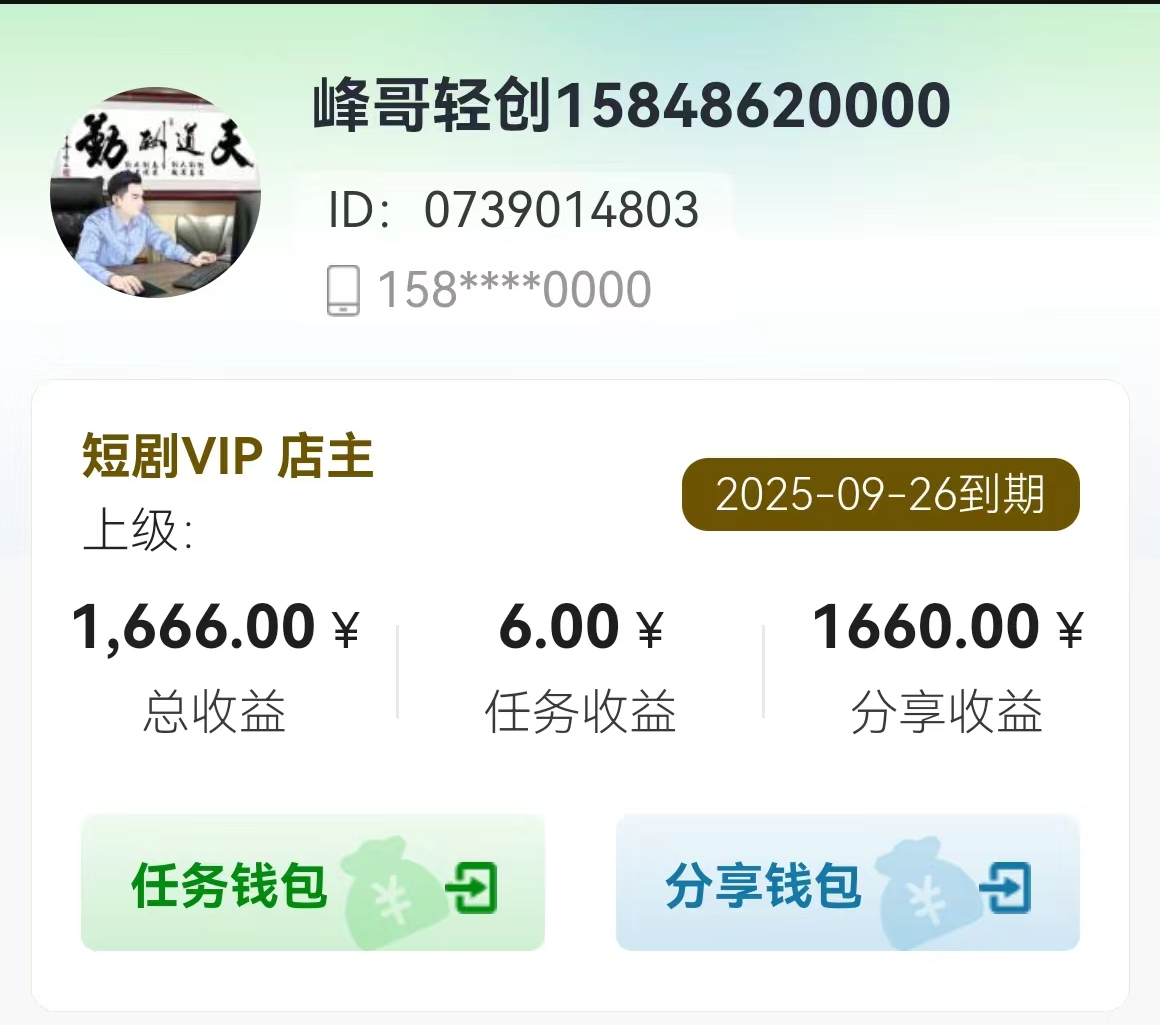
Task: Open the 分享钱包 wallet
Action: tap(847, 883)
